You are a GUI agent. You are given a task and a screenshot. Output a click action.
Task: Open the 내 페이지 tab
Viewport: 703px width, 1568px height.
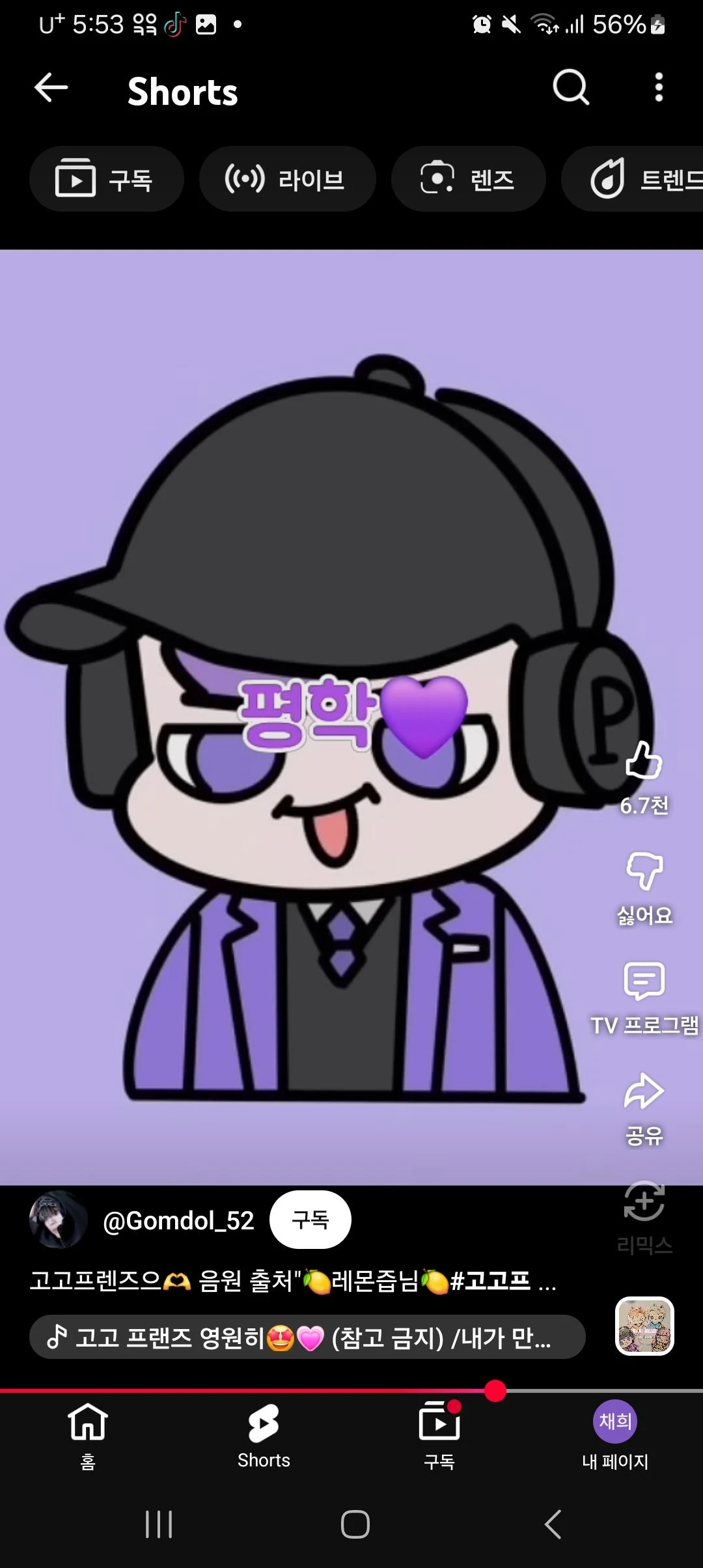(x=615, y=1434)
